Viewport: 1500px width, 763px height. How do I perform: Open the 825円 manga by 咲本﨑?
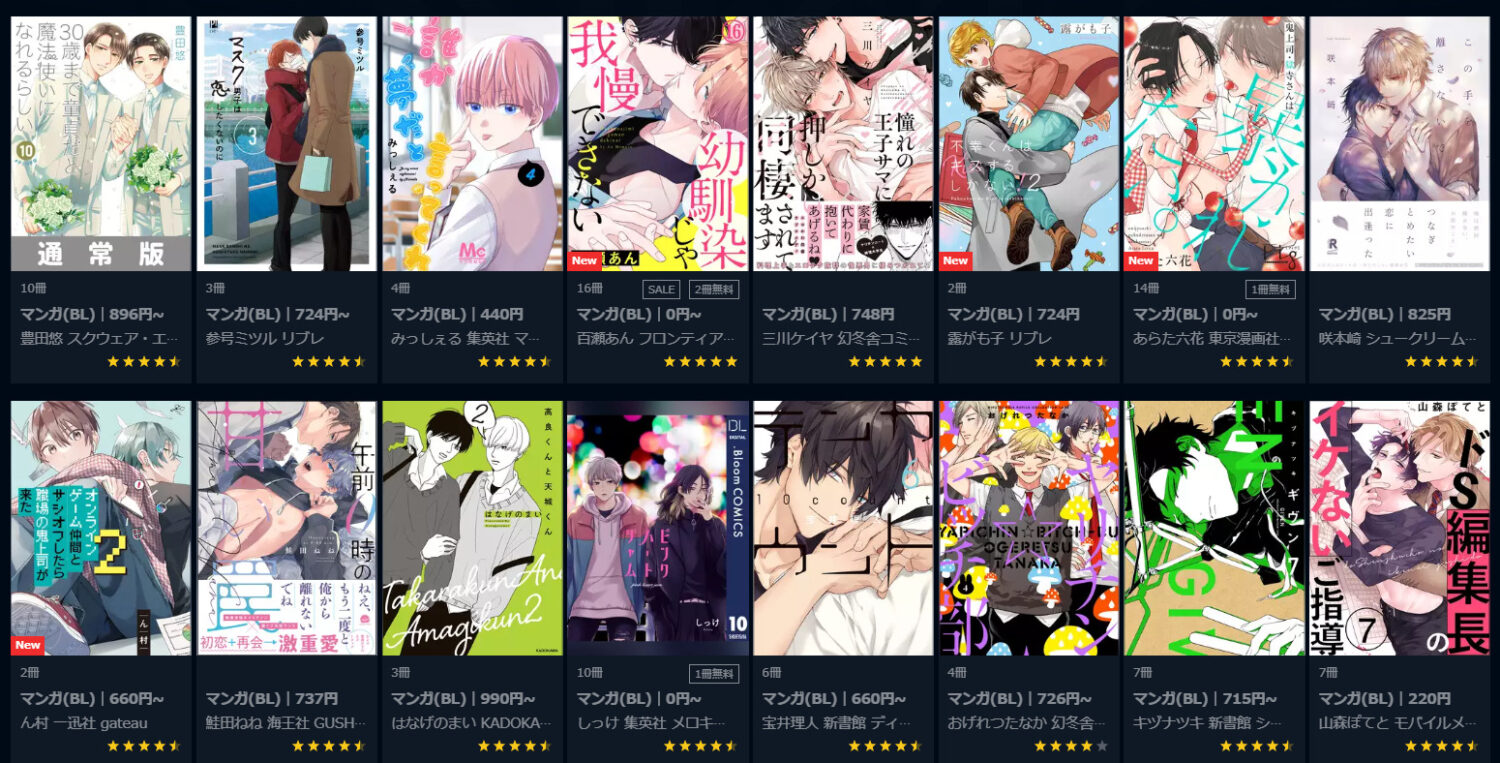(1399, 143)
